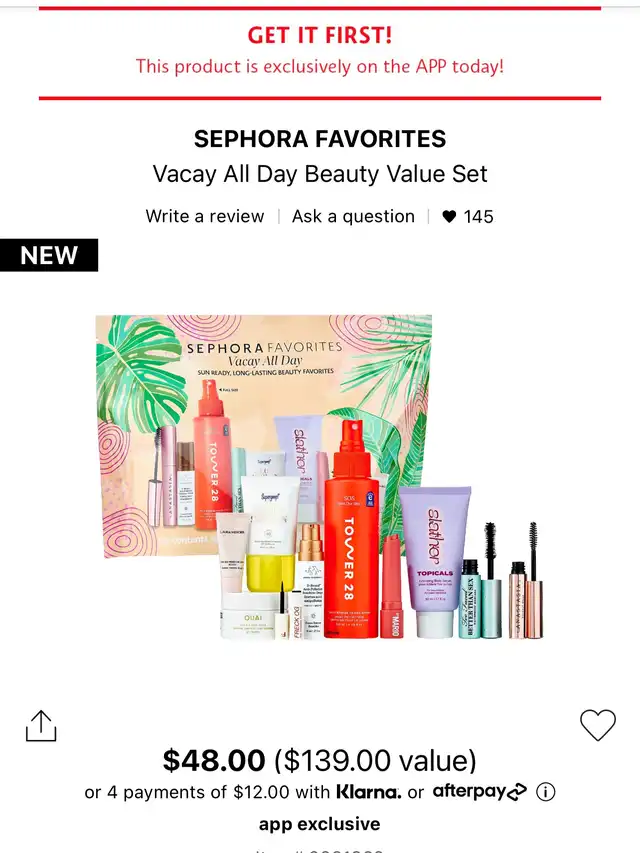Add the set to Loves with the heart outline

(598, 725)
